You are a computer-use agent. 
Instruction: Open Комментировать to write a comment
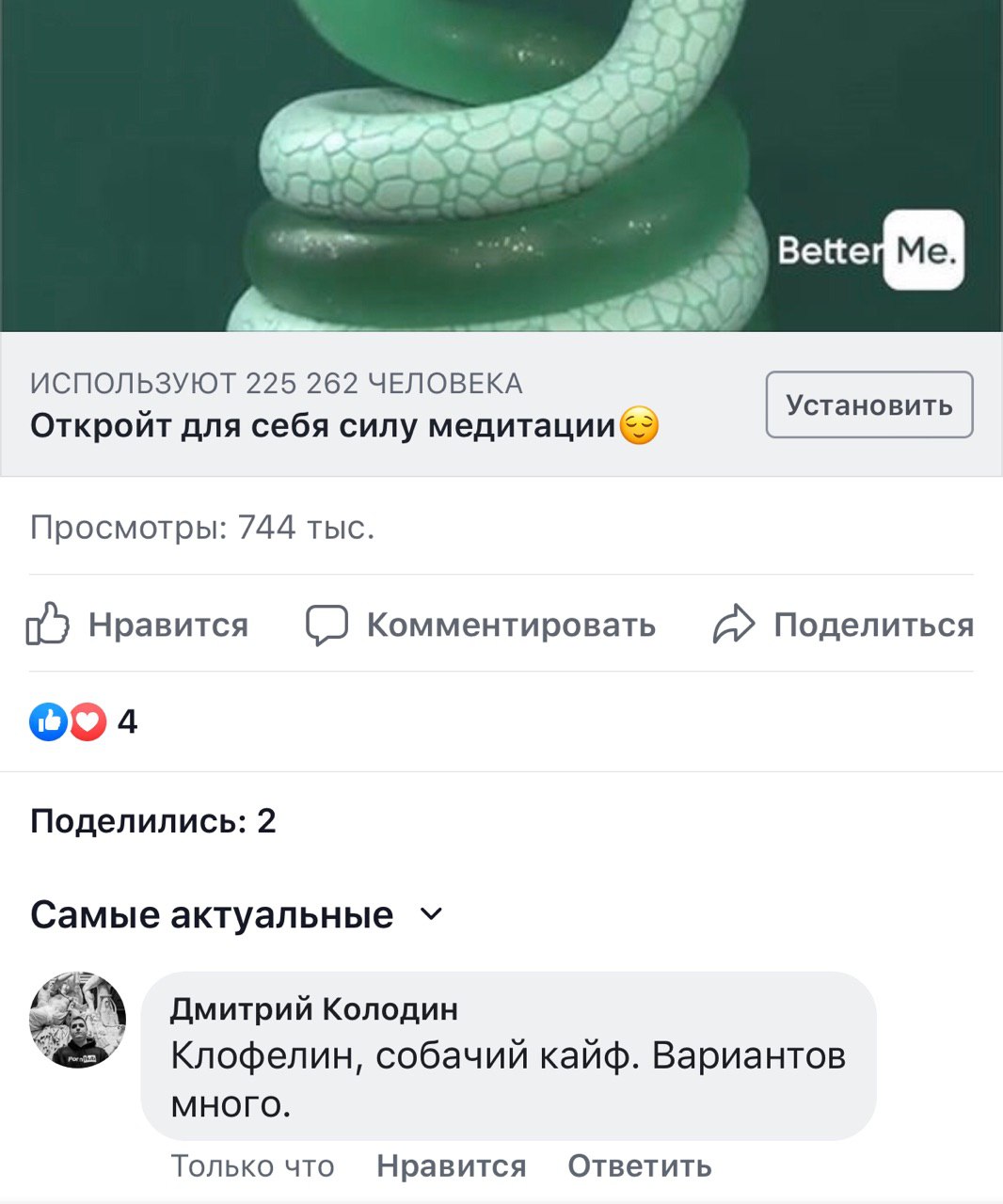pyautogui.click(x=481, y=625)
